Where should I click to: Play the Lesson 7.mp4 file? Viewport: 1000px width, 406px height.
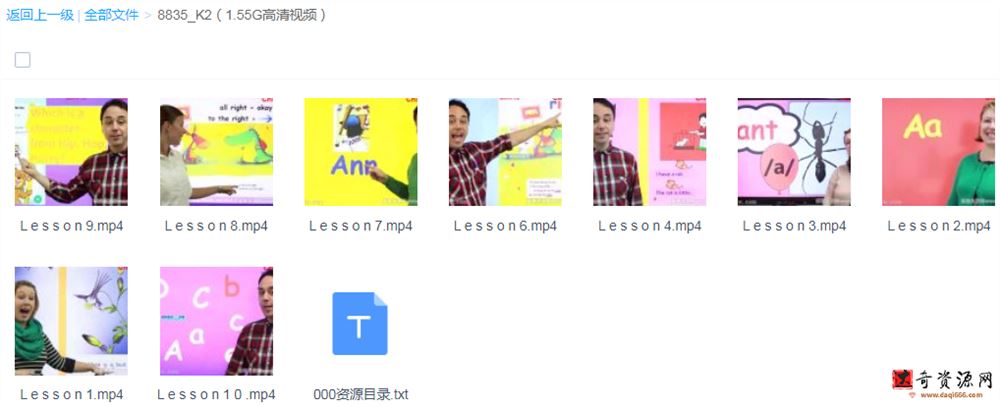point(360,152)
